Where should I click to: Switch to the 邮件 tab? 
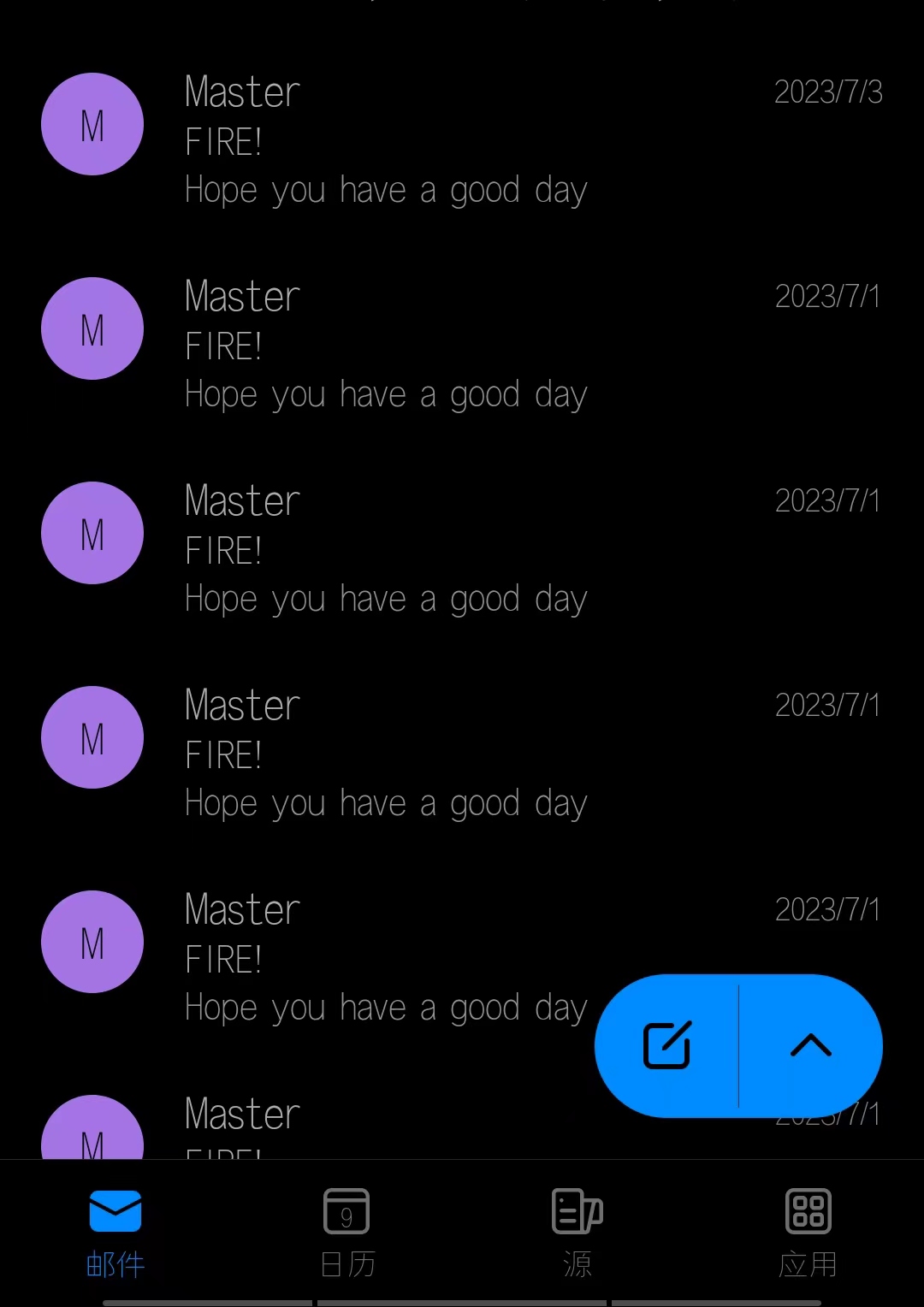115,1232
